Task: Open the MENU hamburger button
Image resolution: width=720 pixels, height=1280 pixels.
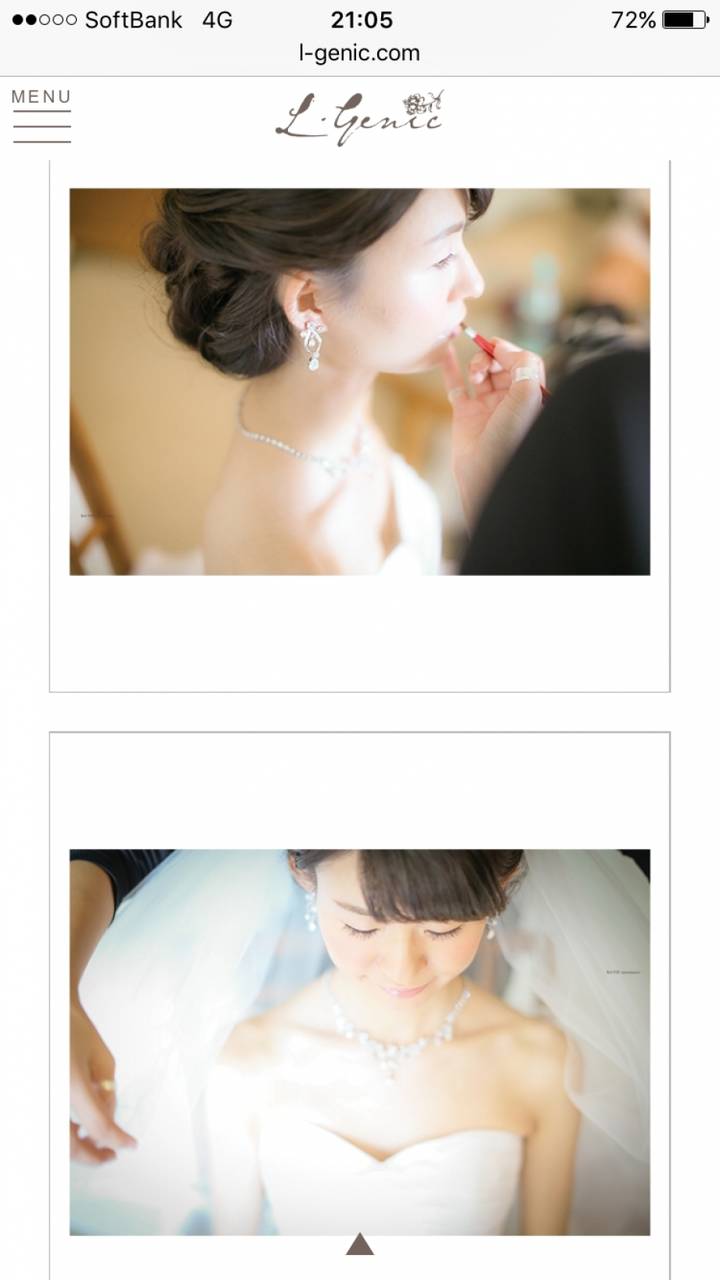Action: click(x=41, y=117)
